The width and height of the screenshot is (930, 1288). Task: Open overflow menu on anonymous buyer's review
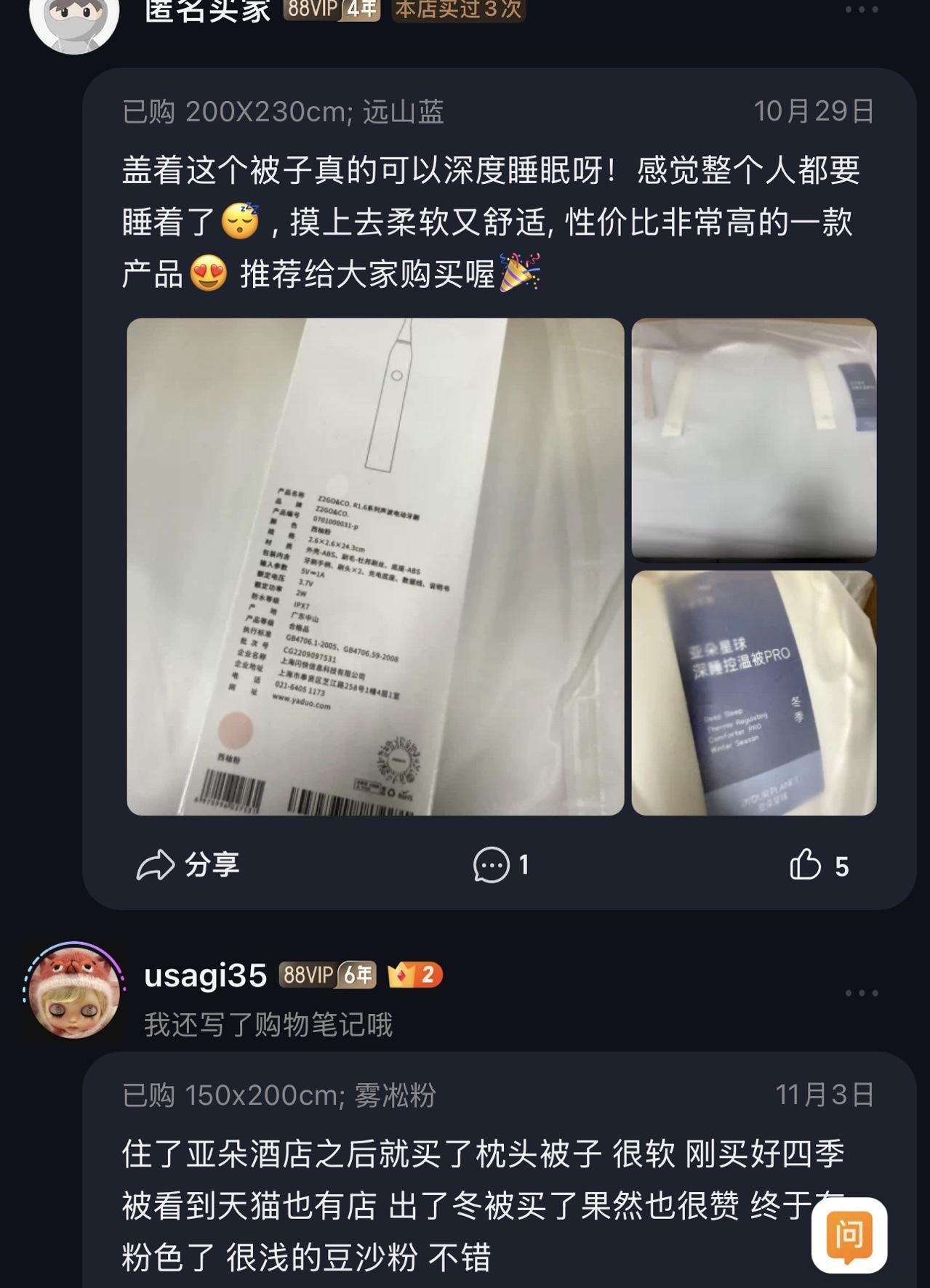point(861,10)
